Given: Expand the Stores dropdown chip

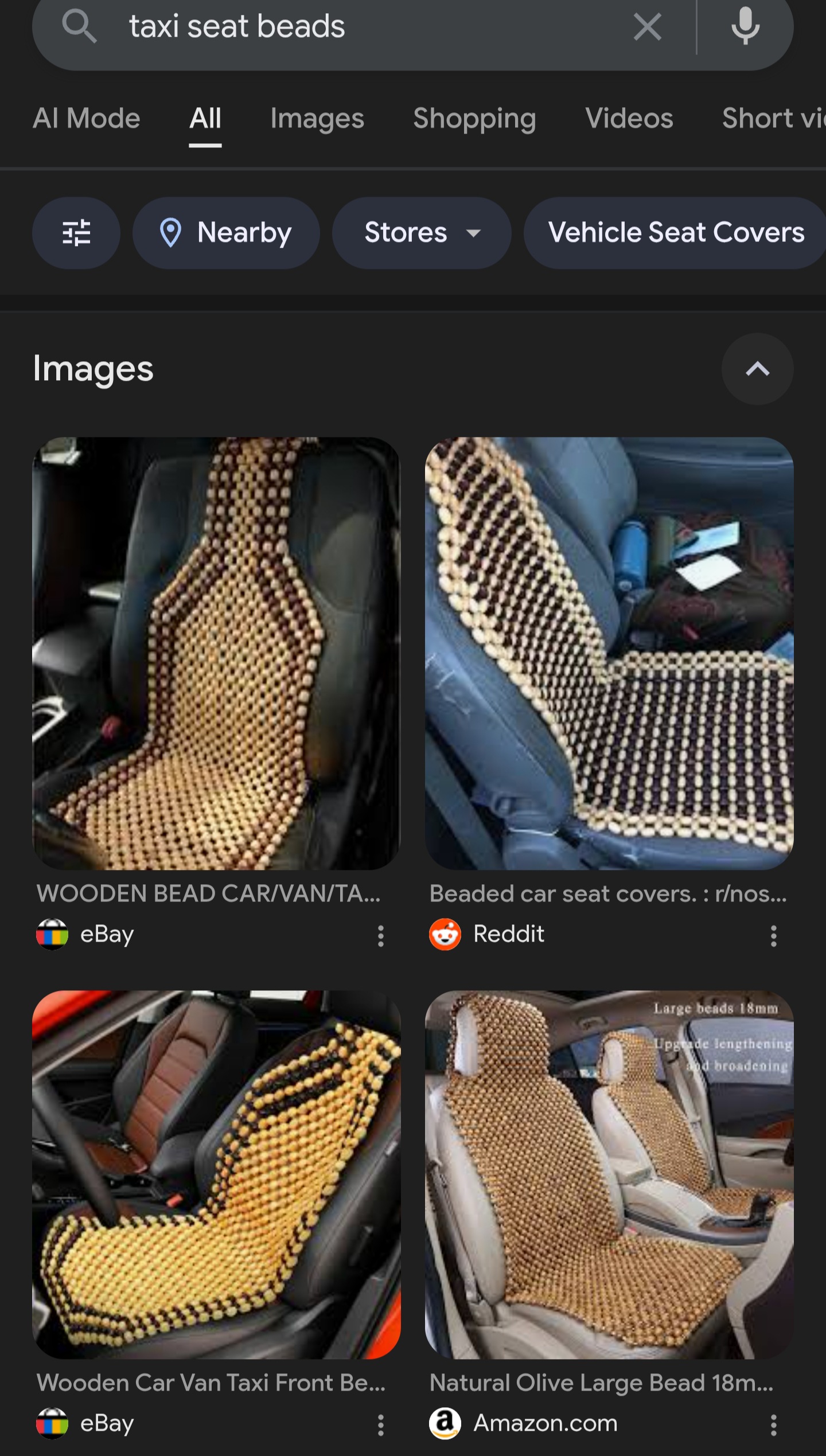Looking at the screenshot, I should click(x=422, y=233).
